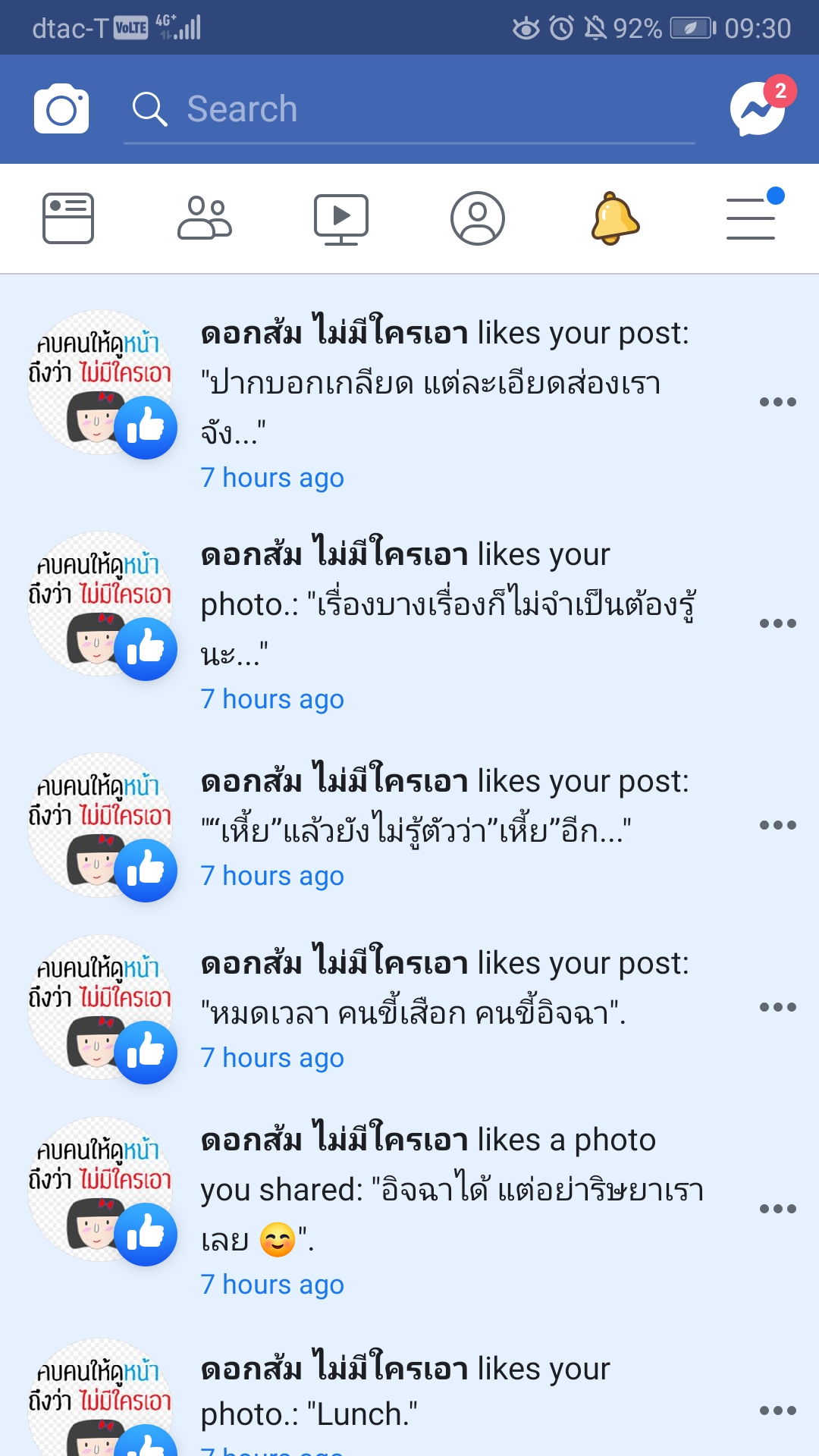Switch to the Profile tab
The width and height of the screenshot is (819, 1456).
tap(478, 218)
